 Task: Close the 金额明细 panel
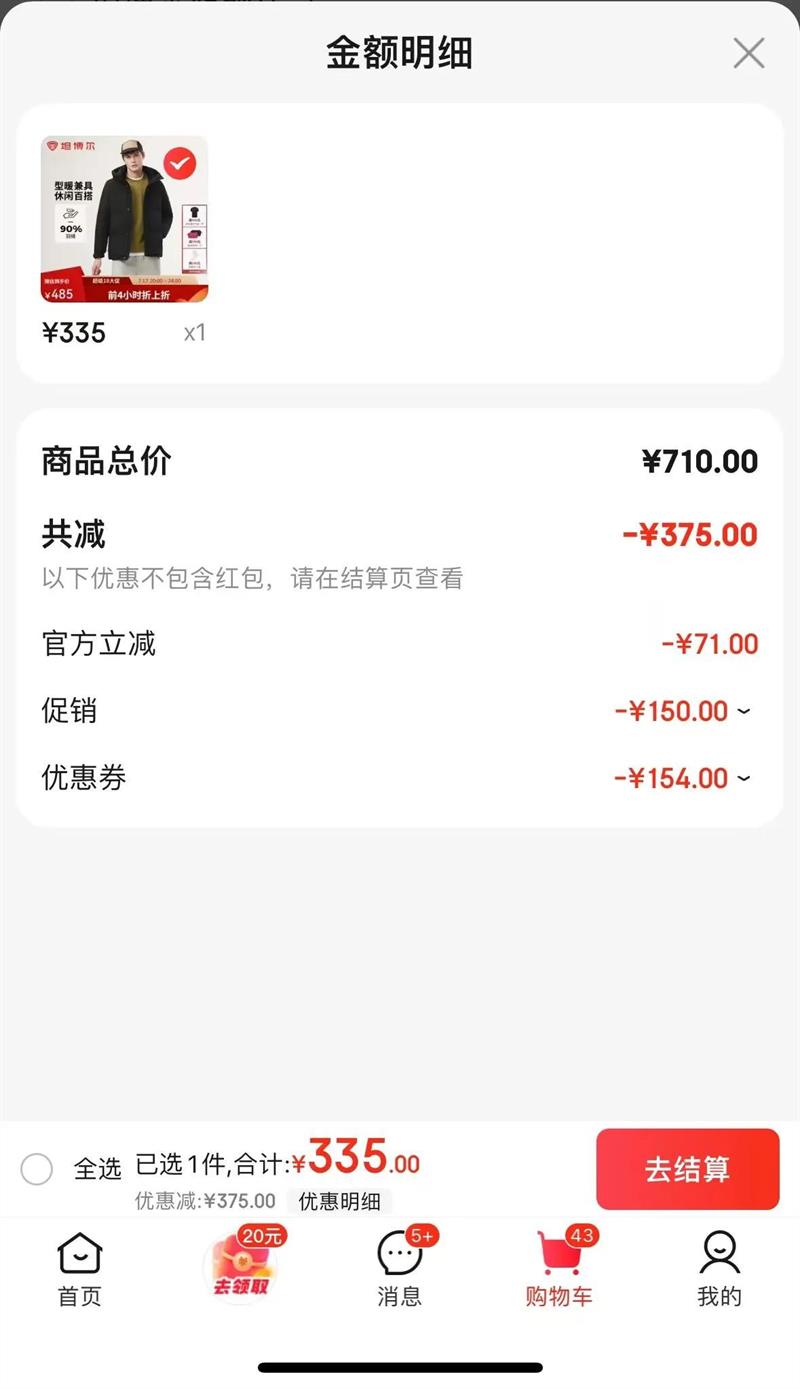tap(748, 53)
